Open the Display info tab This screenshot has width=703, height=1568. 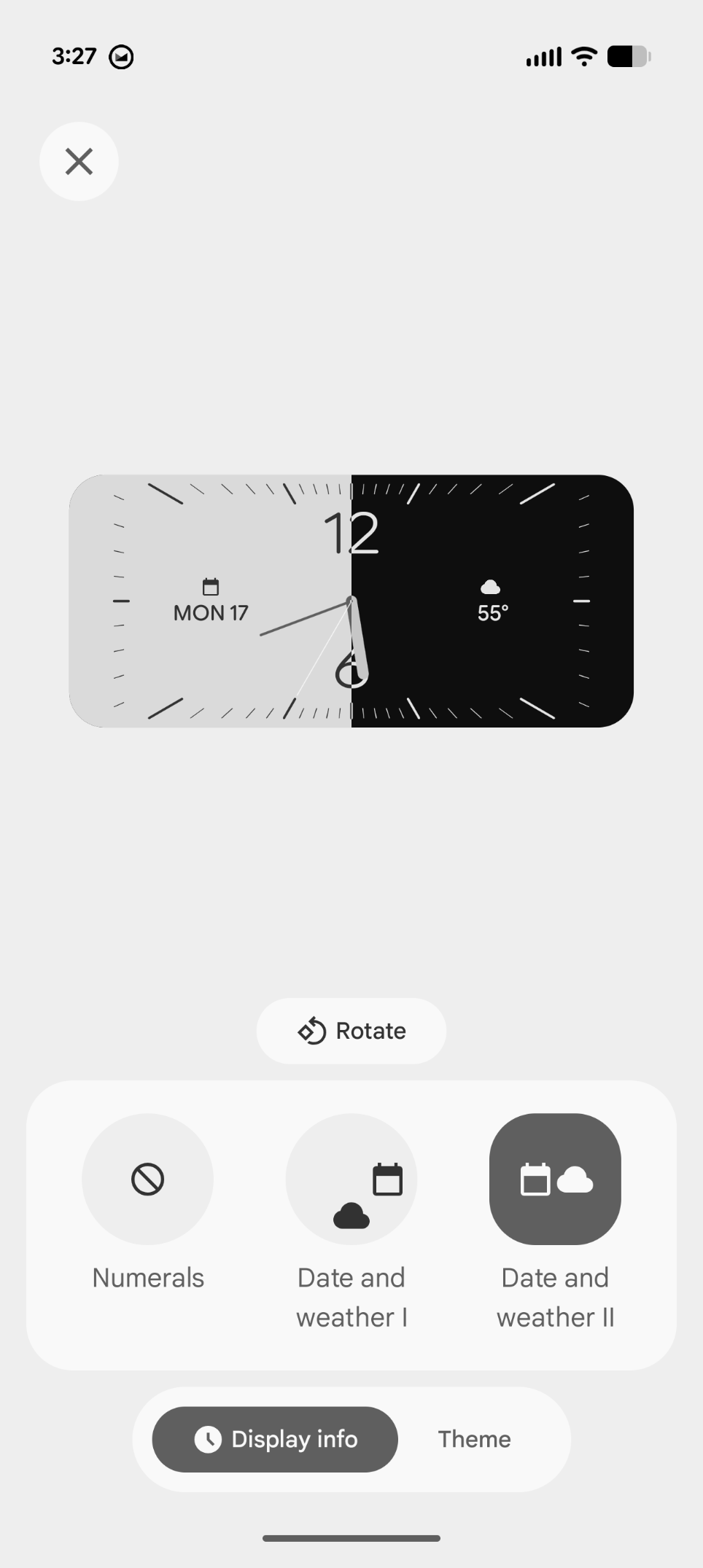pyautogui.click(x=275, y=1439)
